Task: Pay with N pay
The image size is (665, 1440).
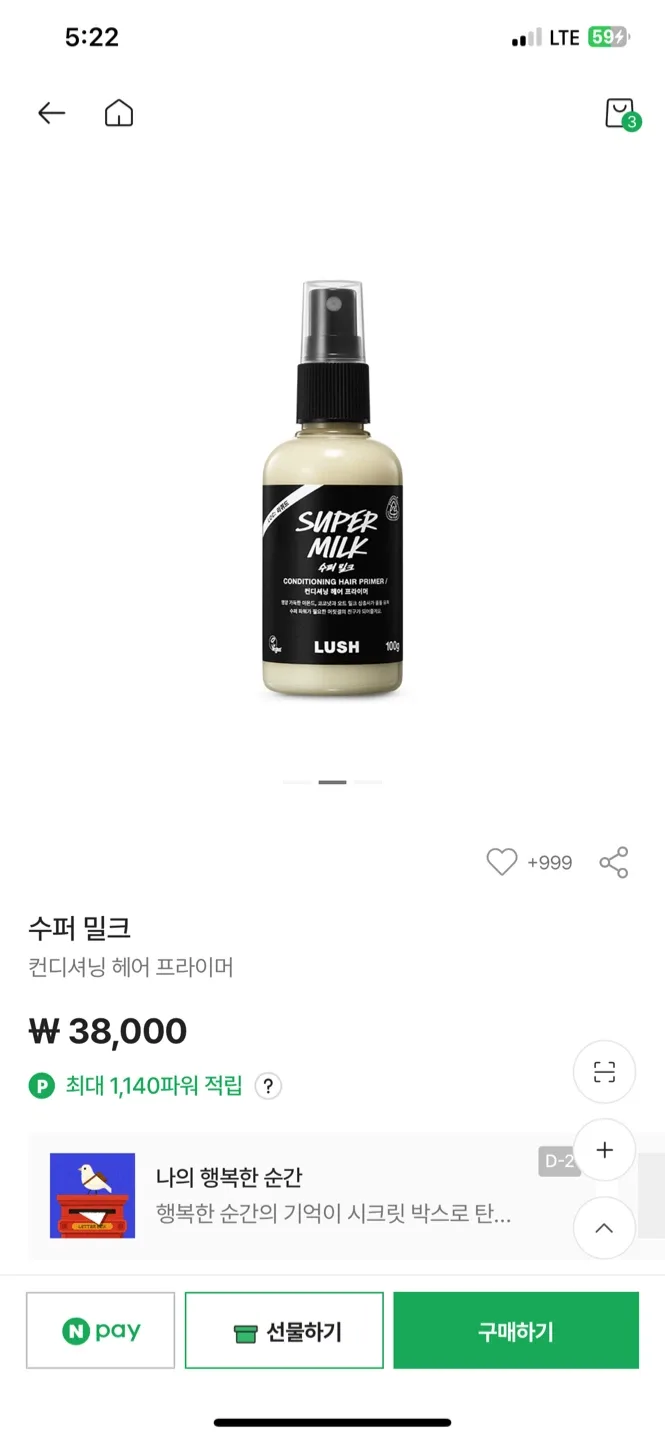Action: [101, 1331]
